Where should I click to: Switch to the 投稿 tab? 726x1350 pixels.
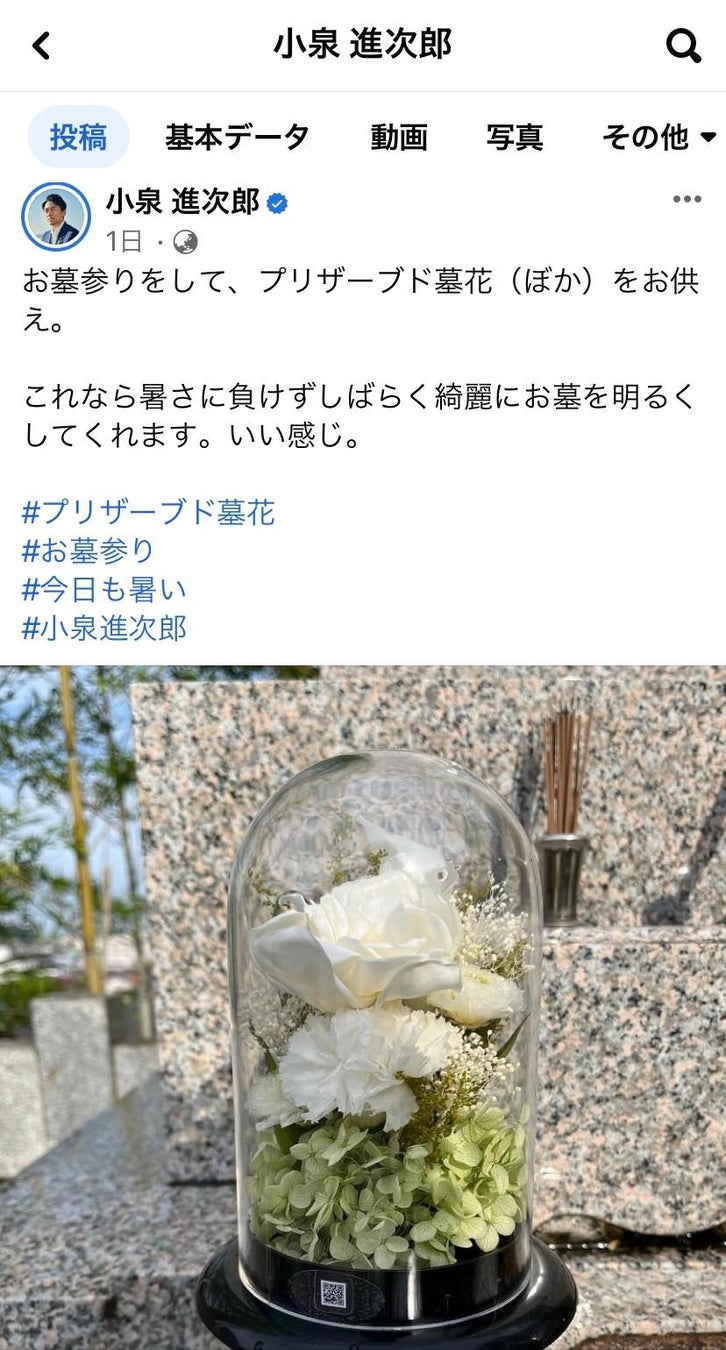78,137
